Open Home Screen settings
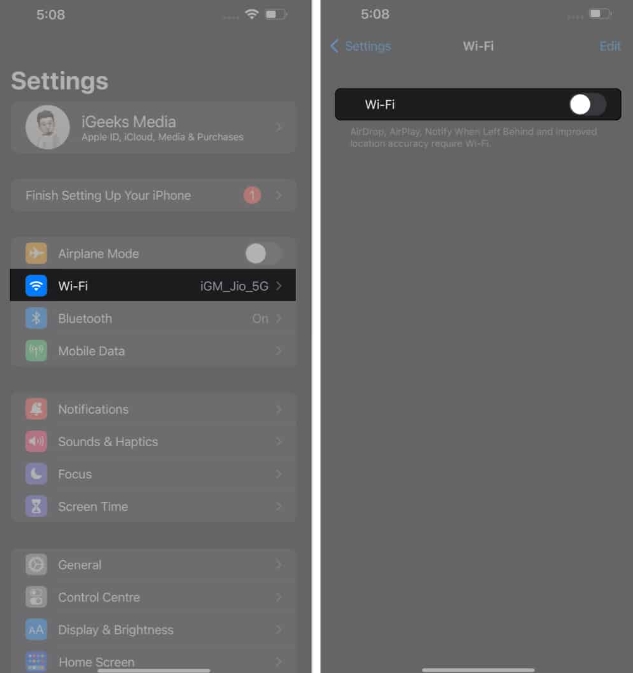The width and height of the screenshot is (633, 673). coord(153,660)
